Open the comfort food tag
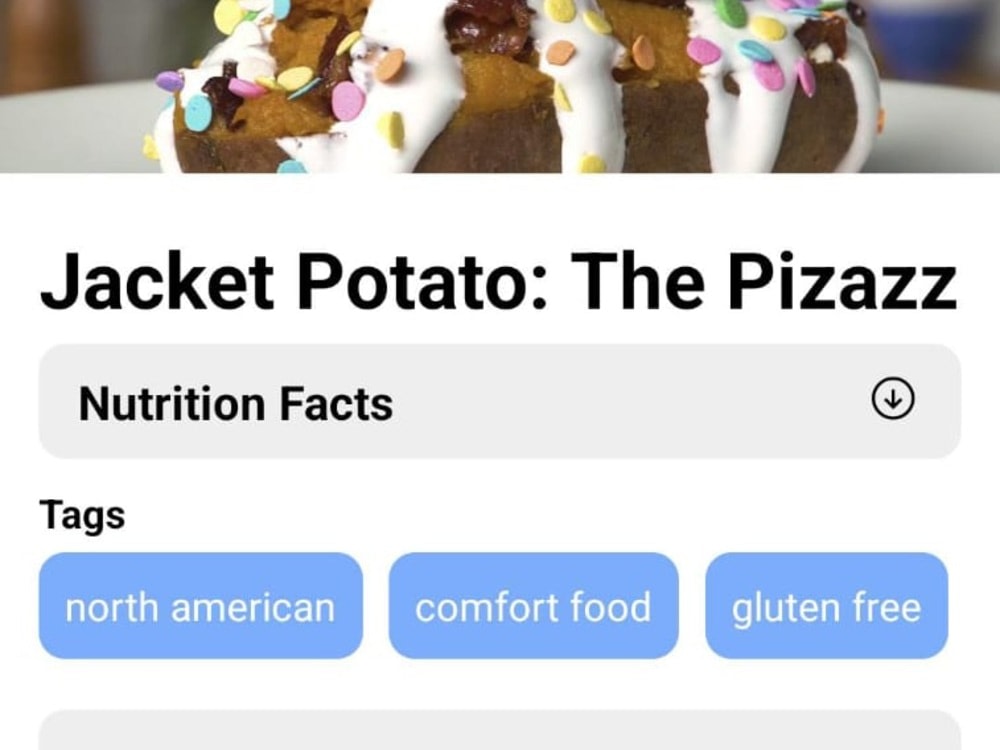 (533, 606)
